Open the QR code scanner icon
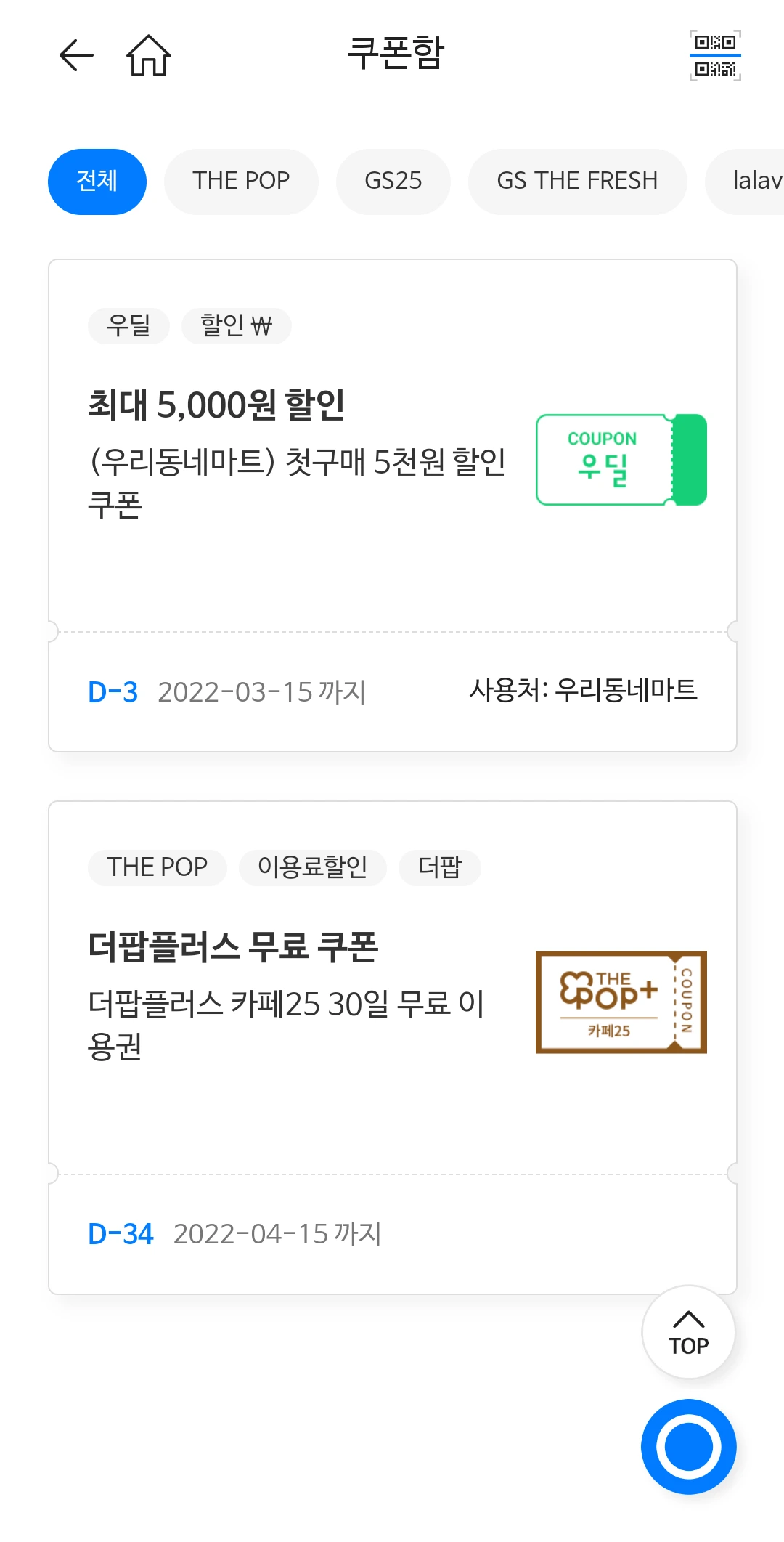Screen dimensions: 784x1542 715,55
